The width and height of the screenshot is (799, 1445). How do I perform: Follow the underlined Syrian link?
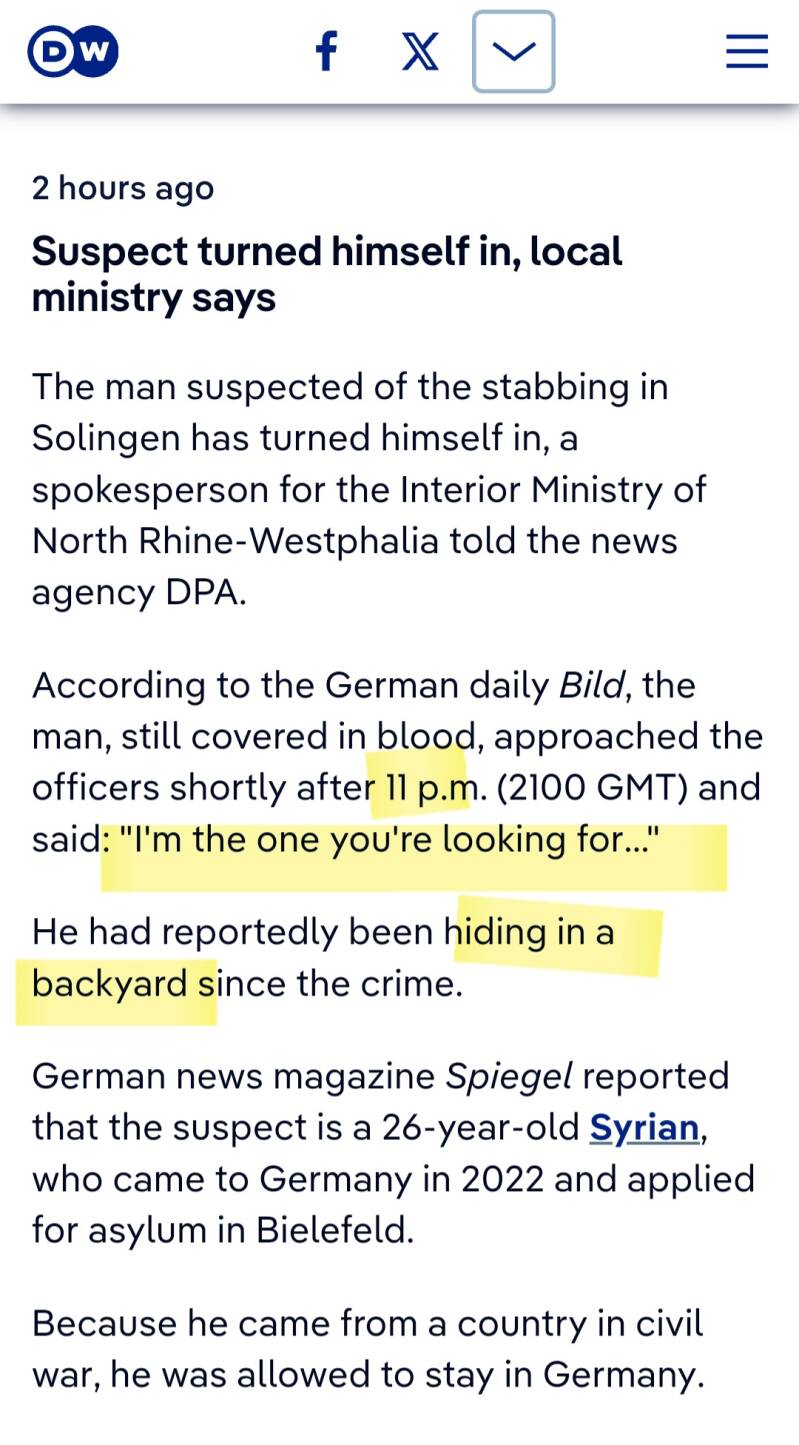644,1128
